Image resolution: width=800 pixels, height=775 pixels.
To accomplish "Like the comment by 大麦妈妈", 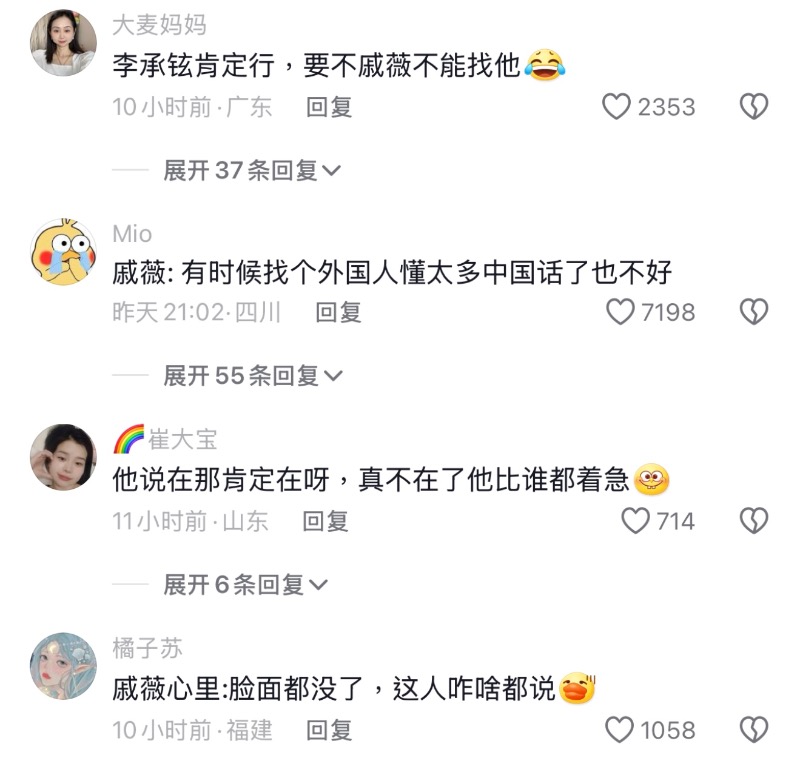I will pos(617,107).
